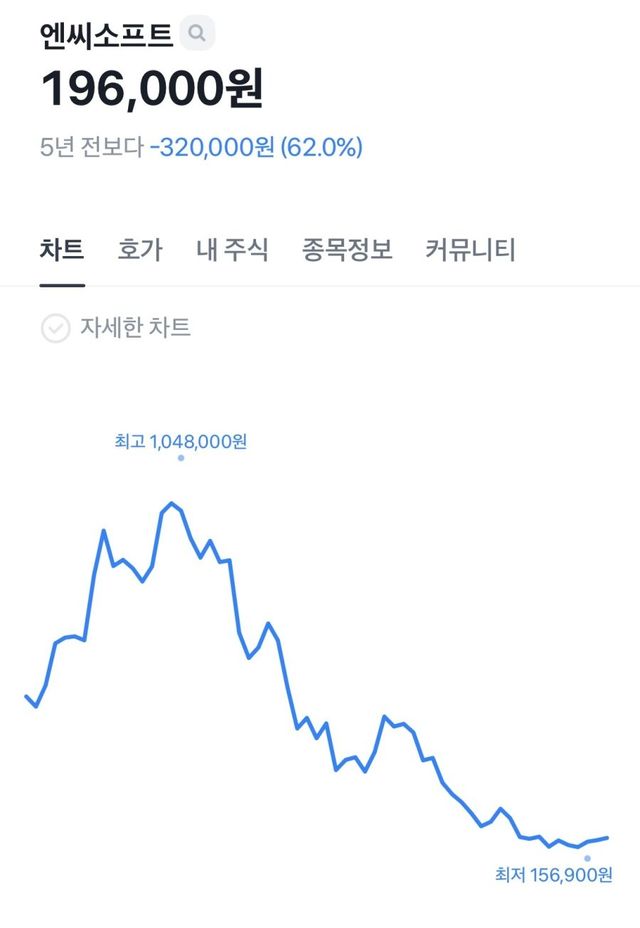Screen dimensions: 640x928
Task: Go to the 종목정보 tab
Action: 347,249
